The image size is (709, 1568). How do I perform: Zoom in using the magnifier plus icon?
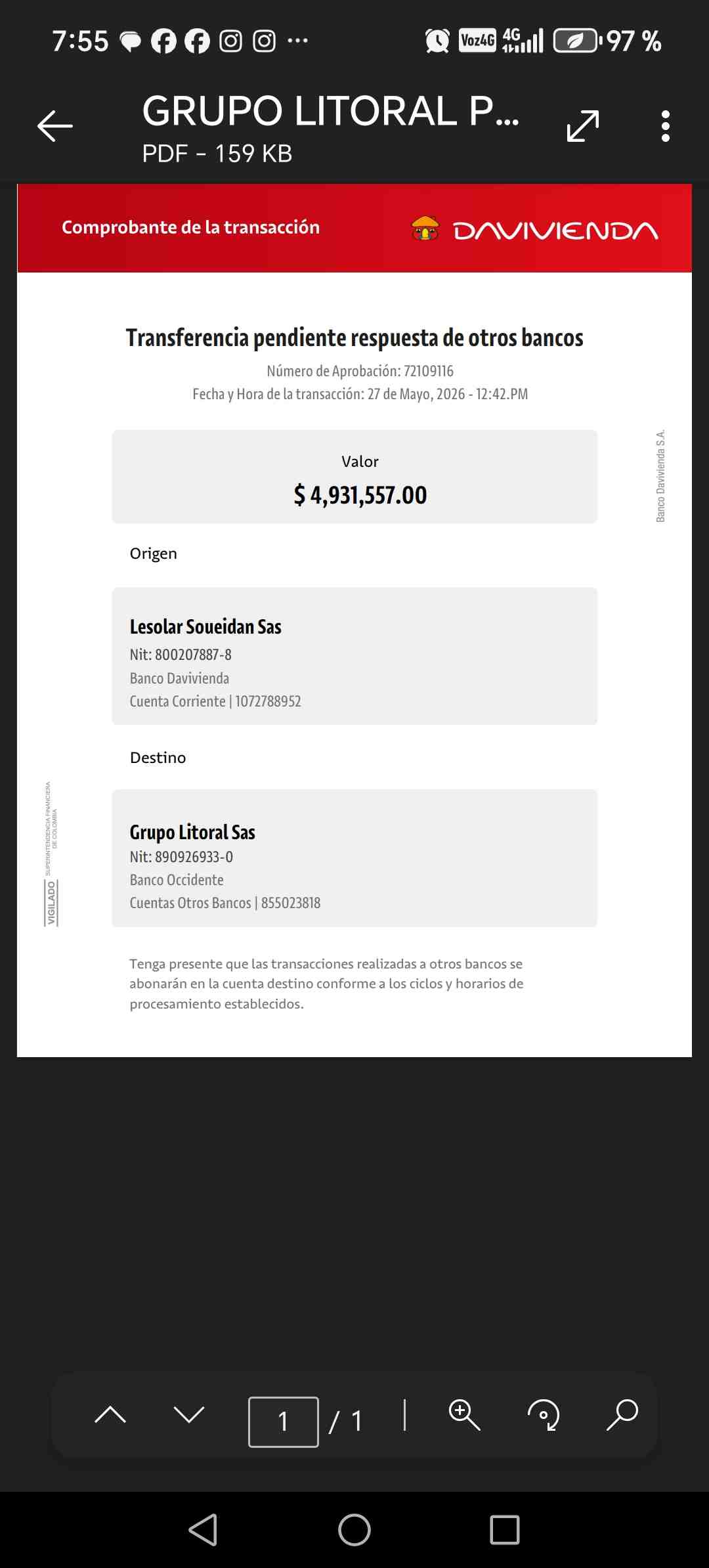(x=465, y=1414)
